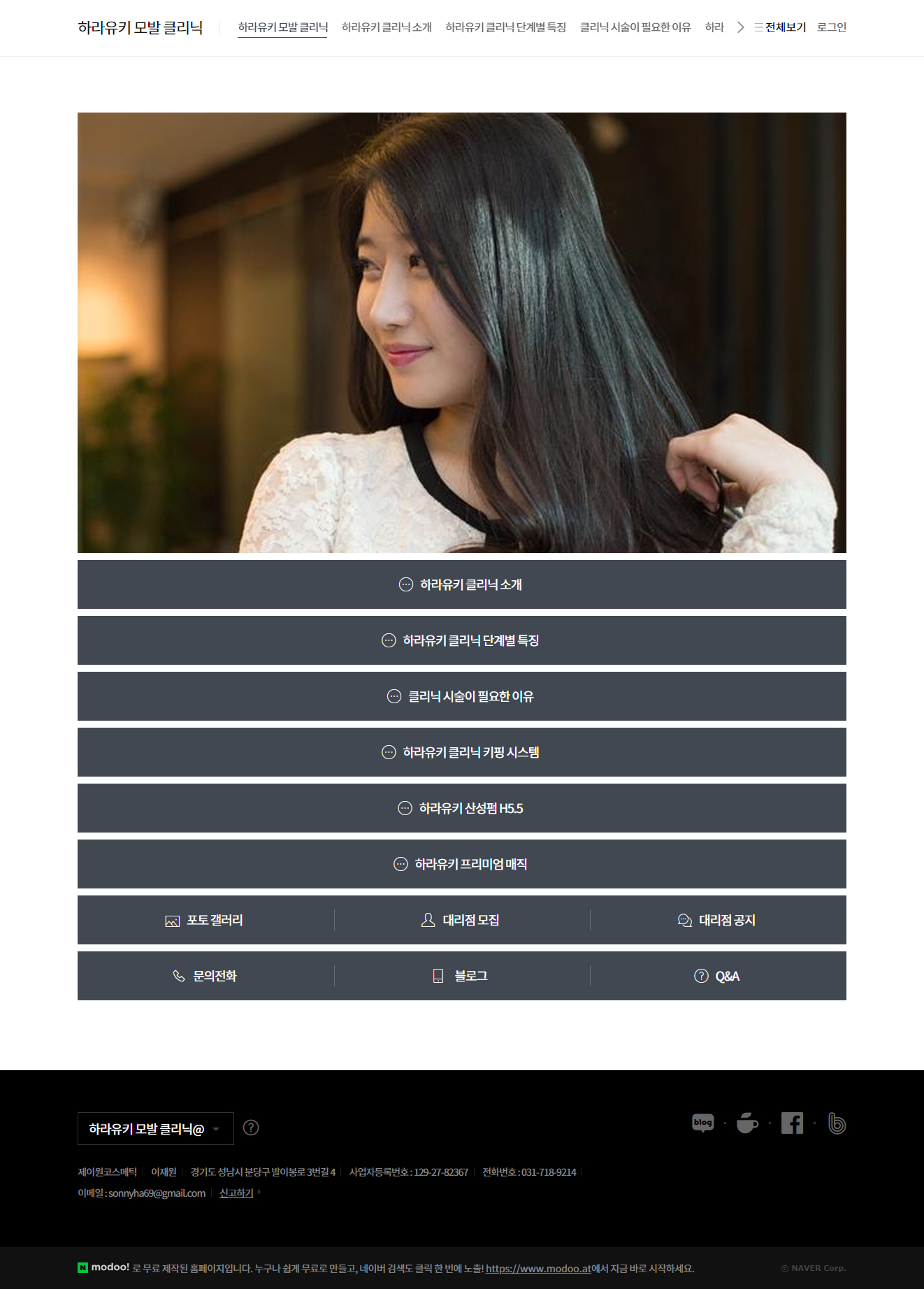Screen dimensions: 924x1289
Task: Tap the help icon beside footer dropdown
Action: (x=251, y=1128)
